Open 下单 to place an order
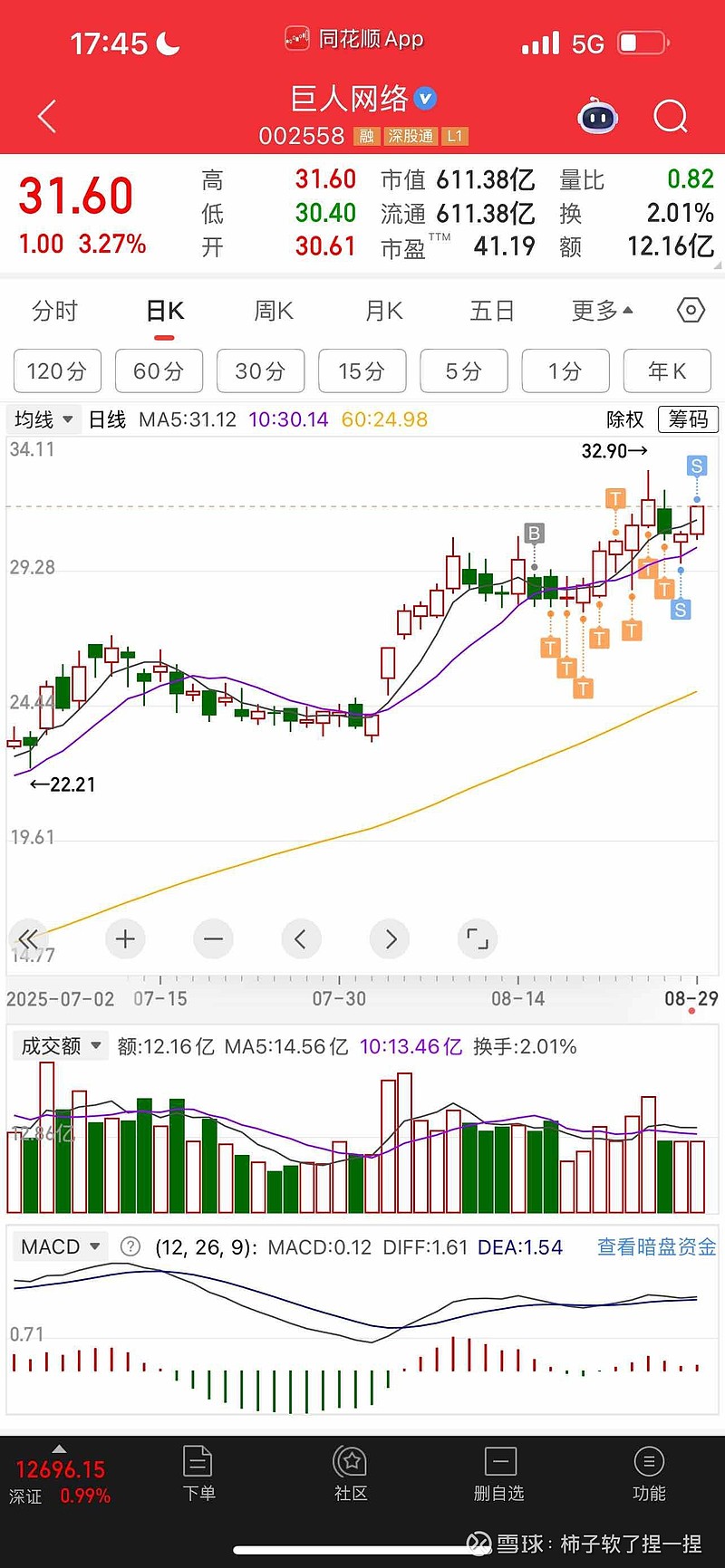725x1568 pixels. (198, 1474)
